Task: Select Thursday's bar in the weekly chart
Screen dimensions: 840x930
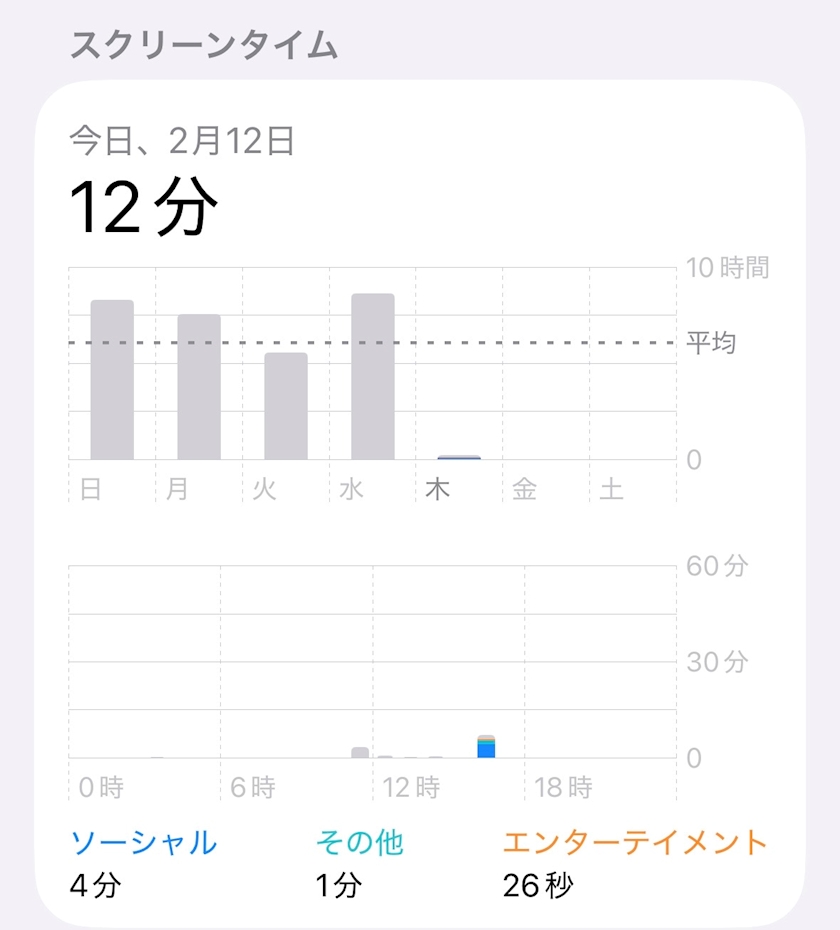Action: pyautogui.click(x=459, y=457)
